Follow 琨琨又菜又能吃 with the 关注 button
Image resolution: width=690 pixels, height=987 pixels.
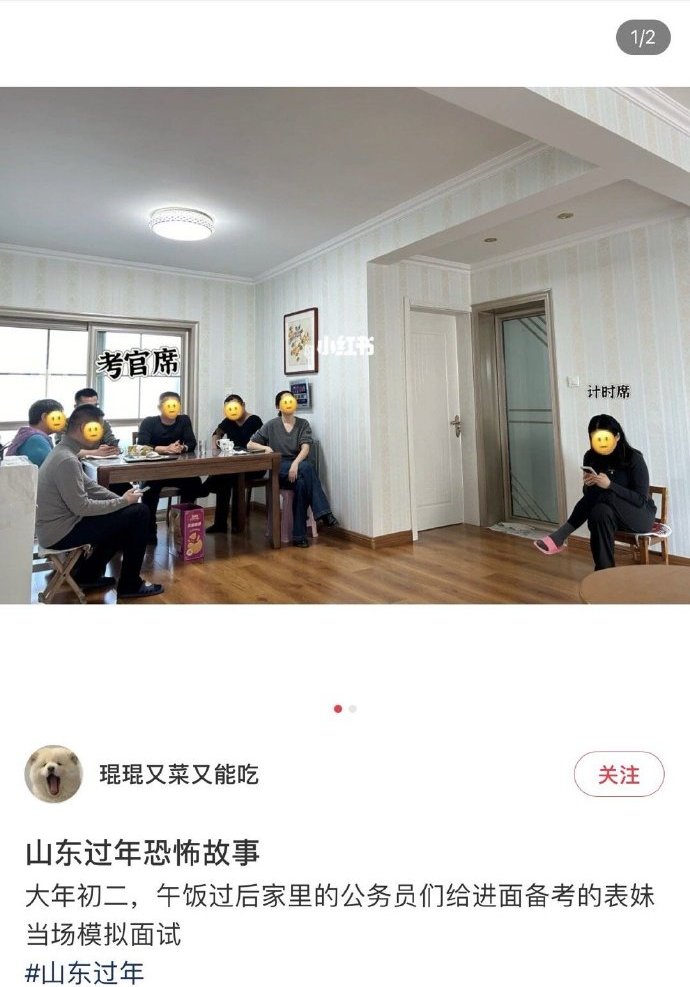[x=618, y=774]
